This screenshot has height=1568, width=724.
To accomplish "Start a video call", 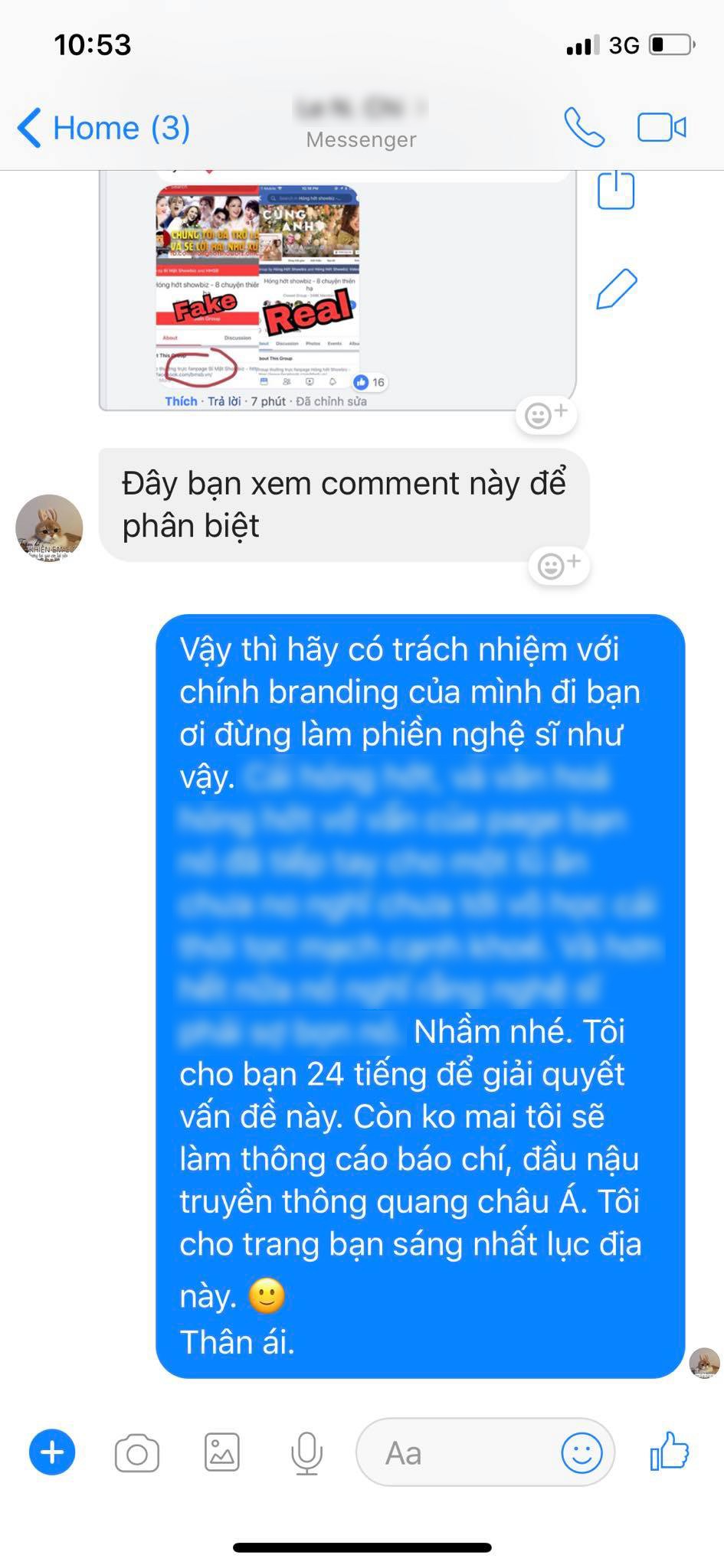I will pos(662,127).
